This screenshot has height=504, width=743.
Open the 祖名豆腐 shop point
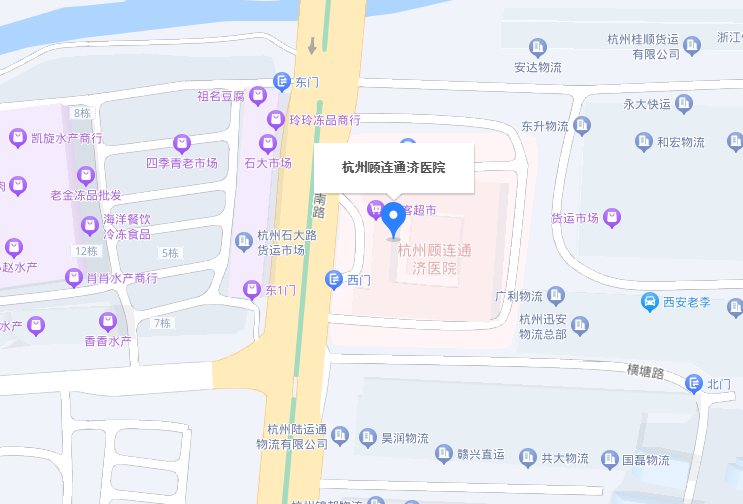(257, 97)
